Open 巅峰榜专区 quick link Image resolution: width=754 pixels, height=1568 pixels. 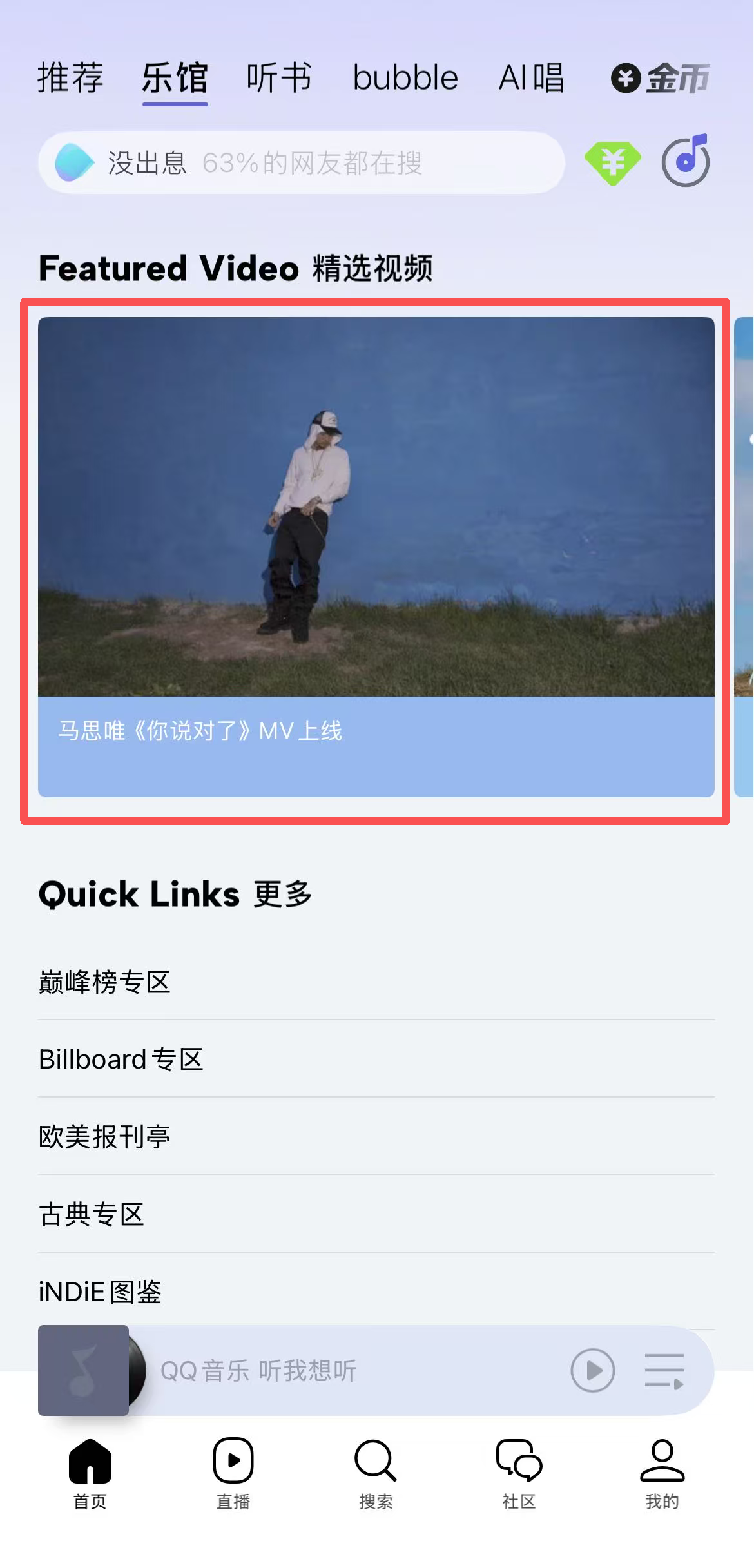coord(105,982)
